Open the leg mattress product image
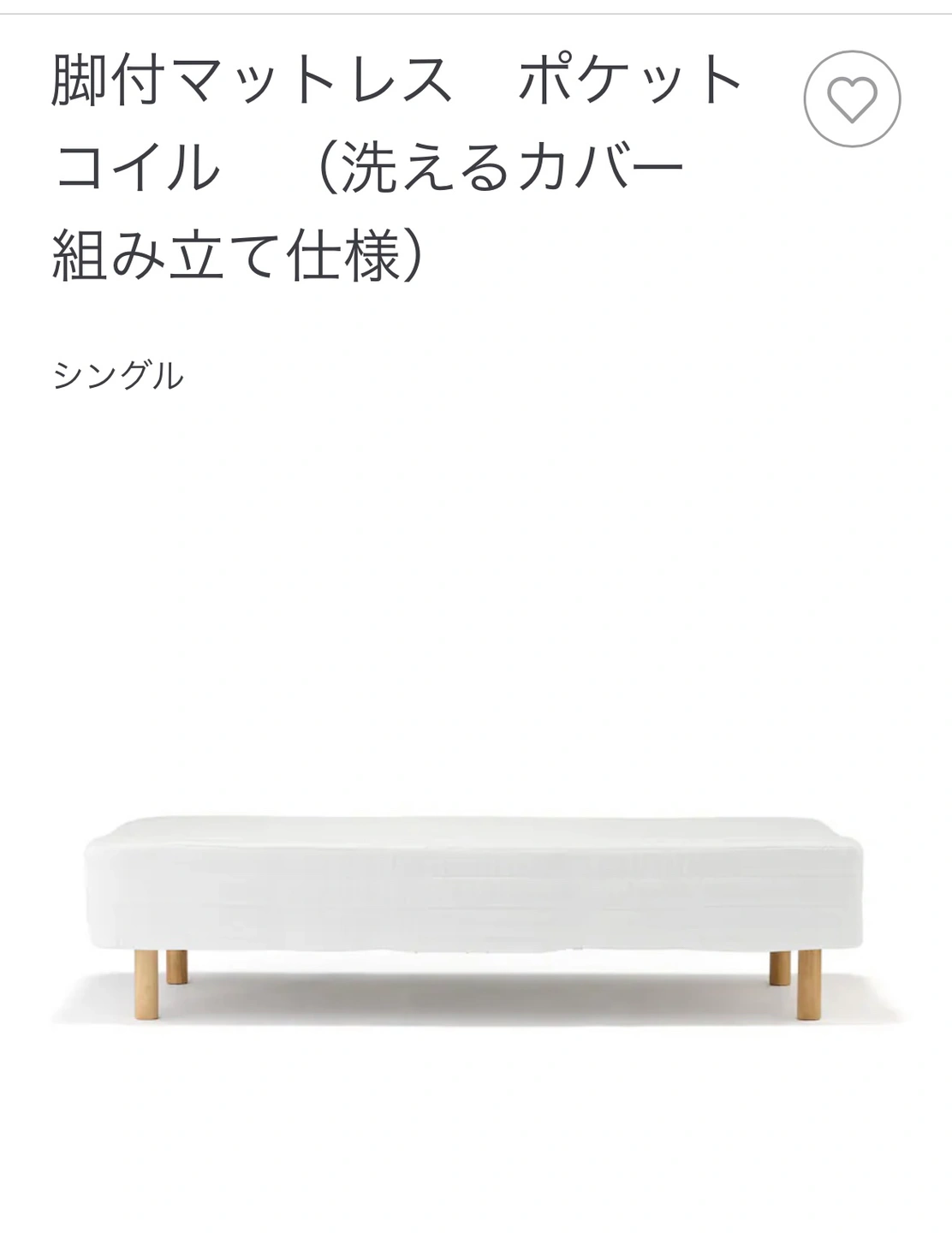Screen dimensions: 952x1233 click(476, 916)
